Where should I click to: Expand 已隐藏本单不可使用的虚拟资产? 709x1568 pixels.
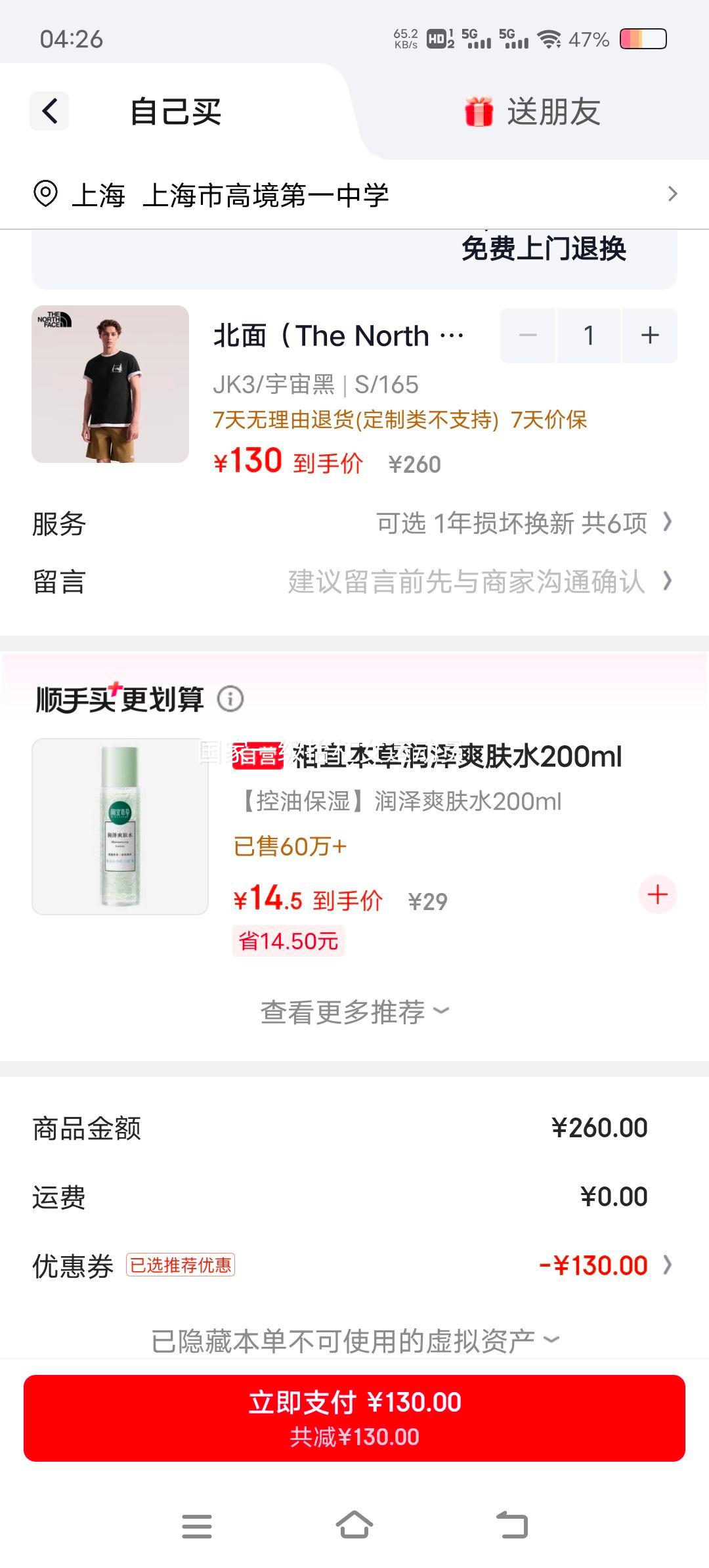tap(354, 1340)
